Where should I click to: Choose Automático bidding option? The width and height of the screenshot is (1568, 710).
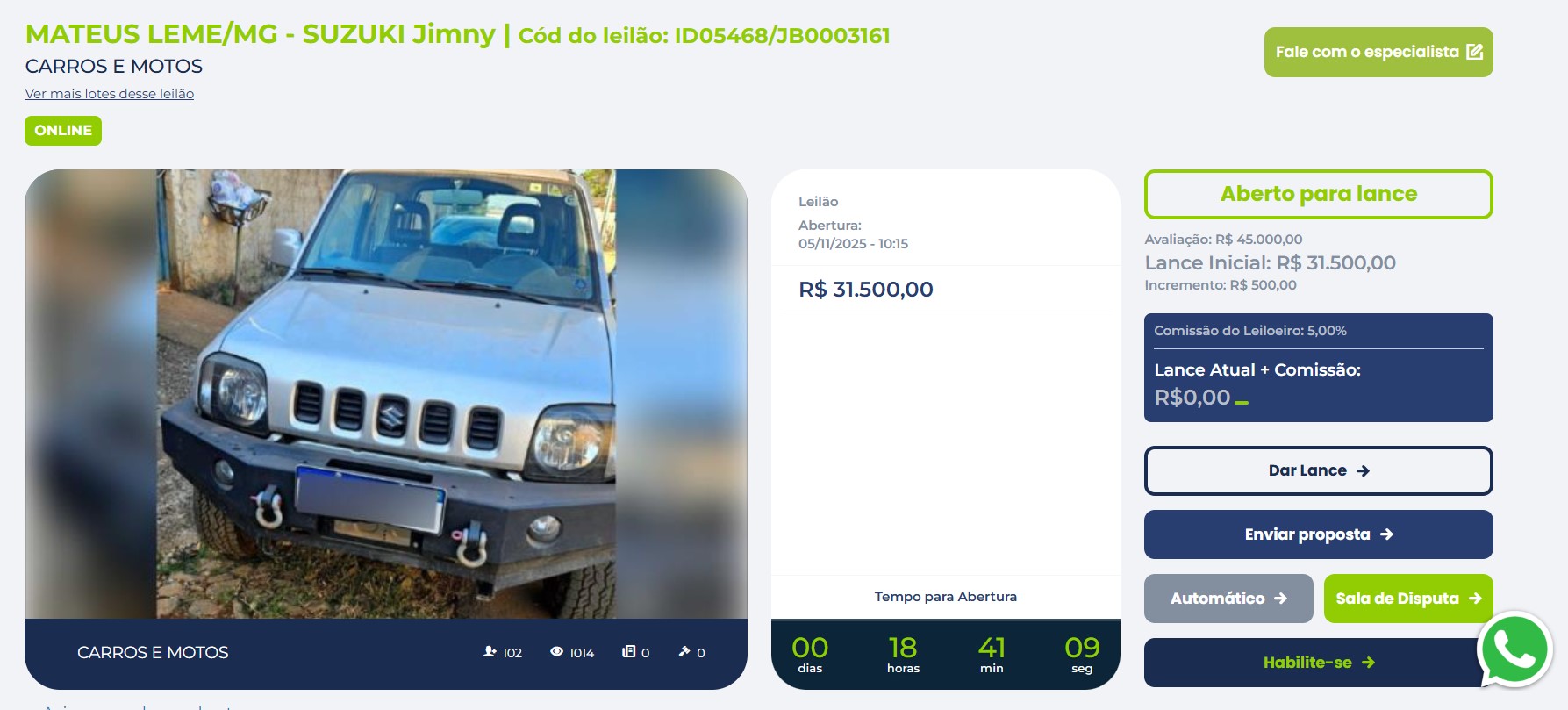(x=1228, y=599)
